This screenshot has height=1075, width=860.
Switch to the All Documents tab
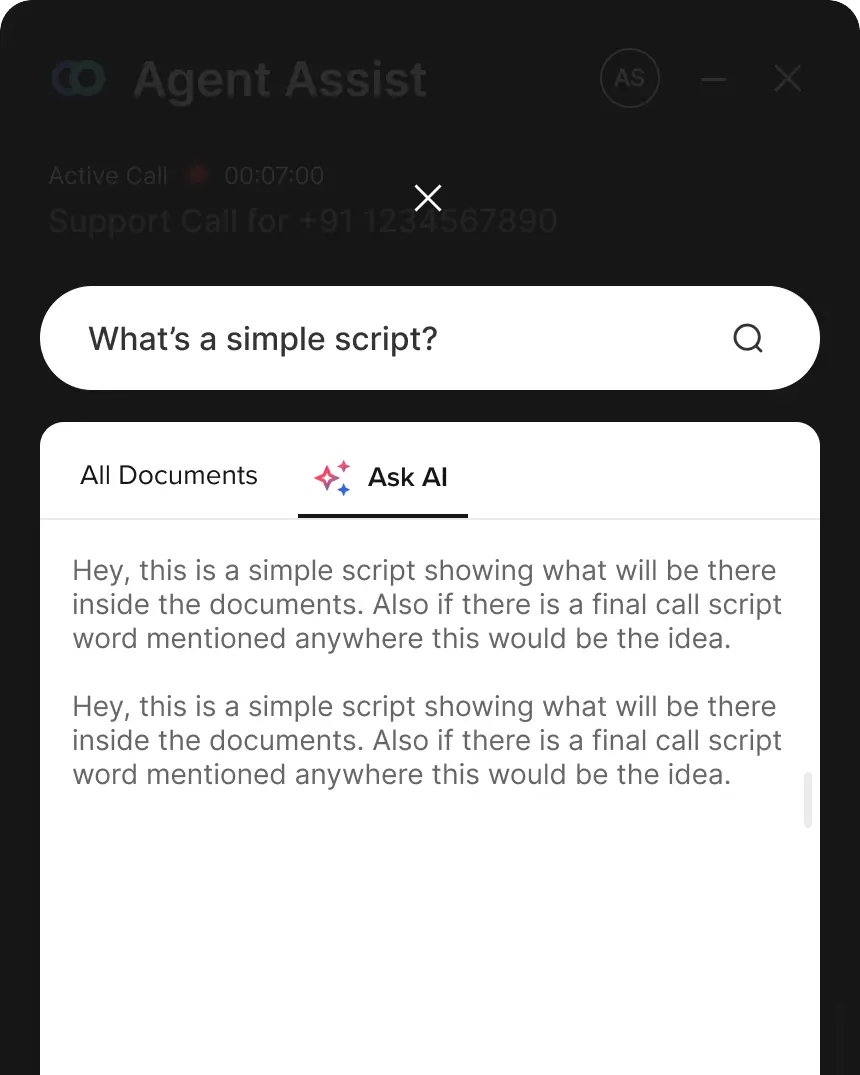click(x=168, y=476)
